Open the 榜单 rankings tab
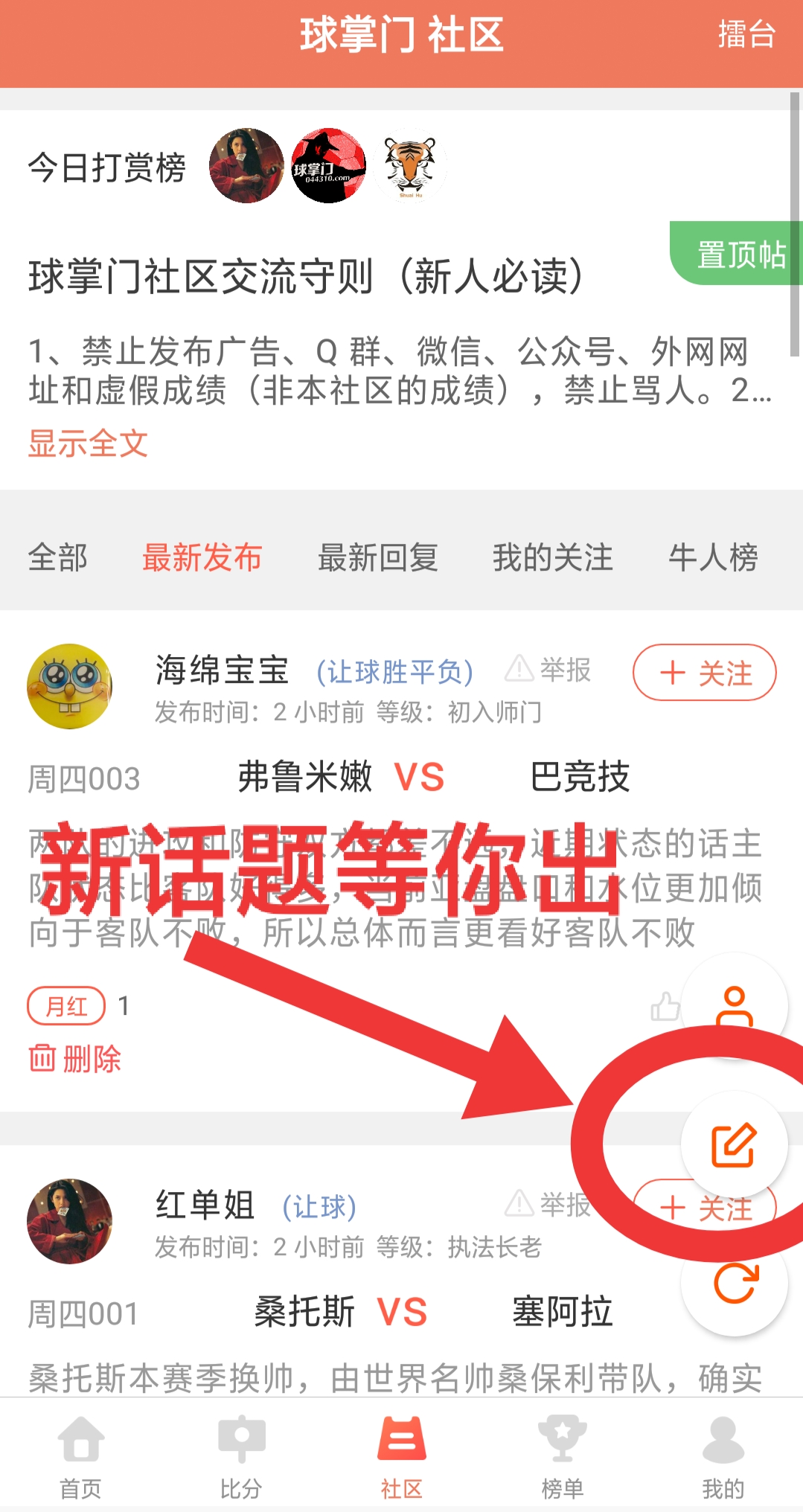The image size is (803, 1512). pos(562,1457)
